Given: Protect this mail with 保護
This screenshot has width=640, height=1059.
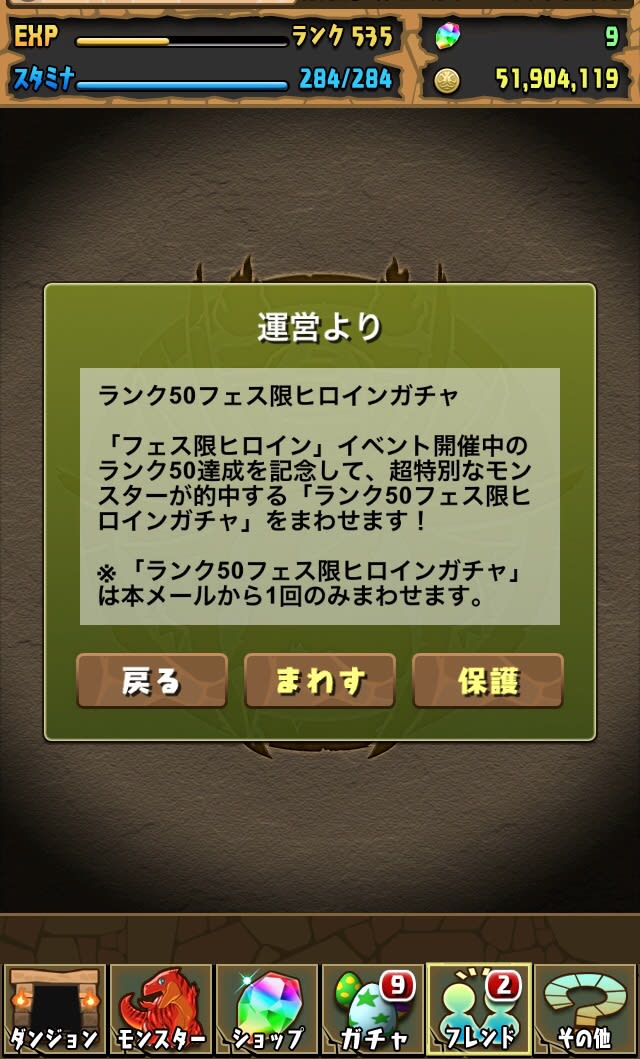Looking at the screenshot, I should point(488,681).
